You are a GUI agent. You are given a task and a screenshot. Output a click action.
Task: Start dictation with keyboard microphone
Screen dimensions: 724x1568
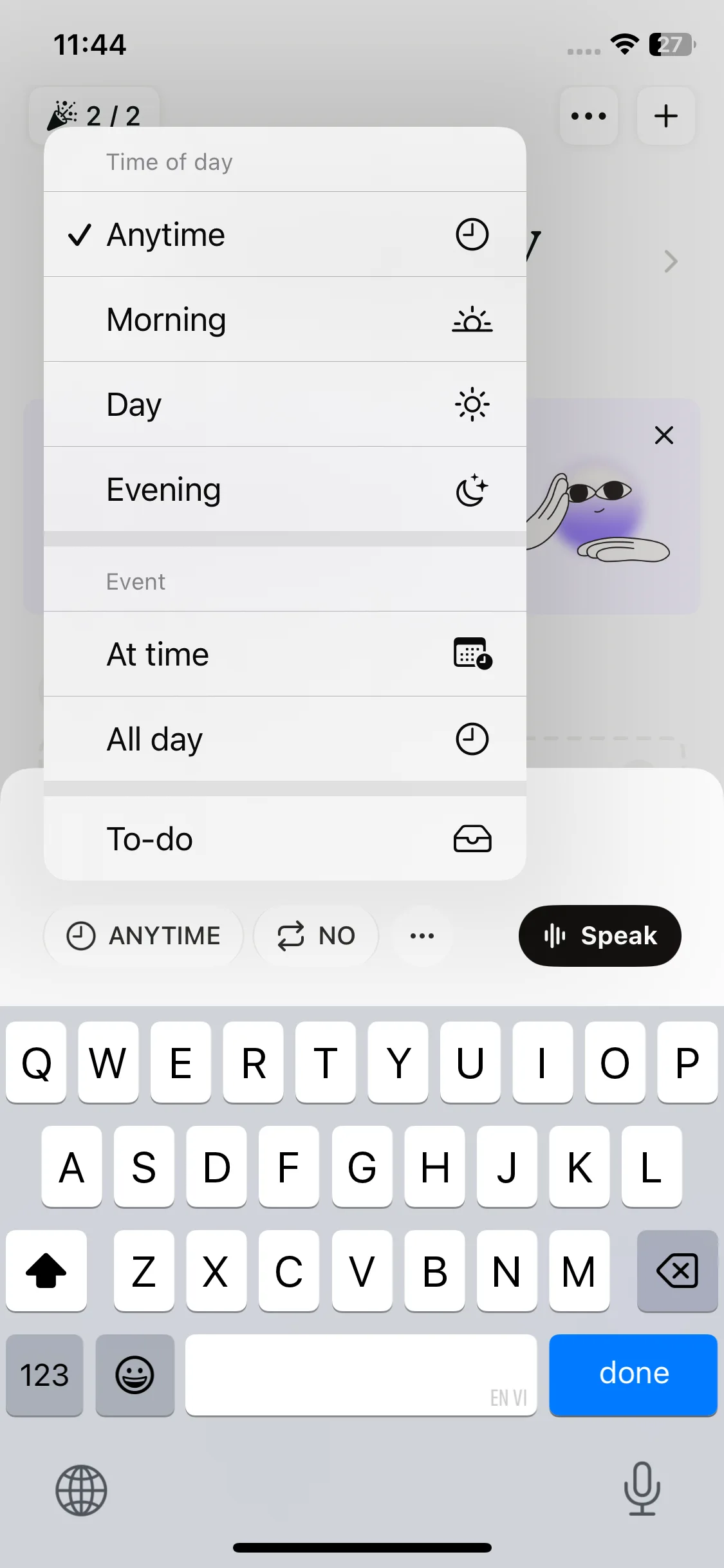[x=642, y=1488]
